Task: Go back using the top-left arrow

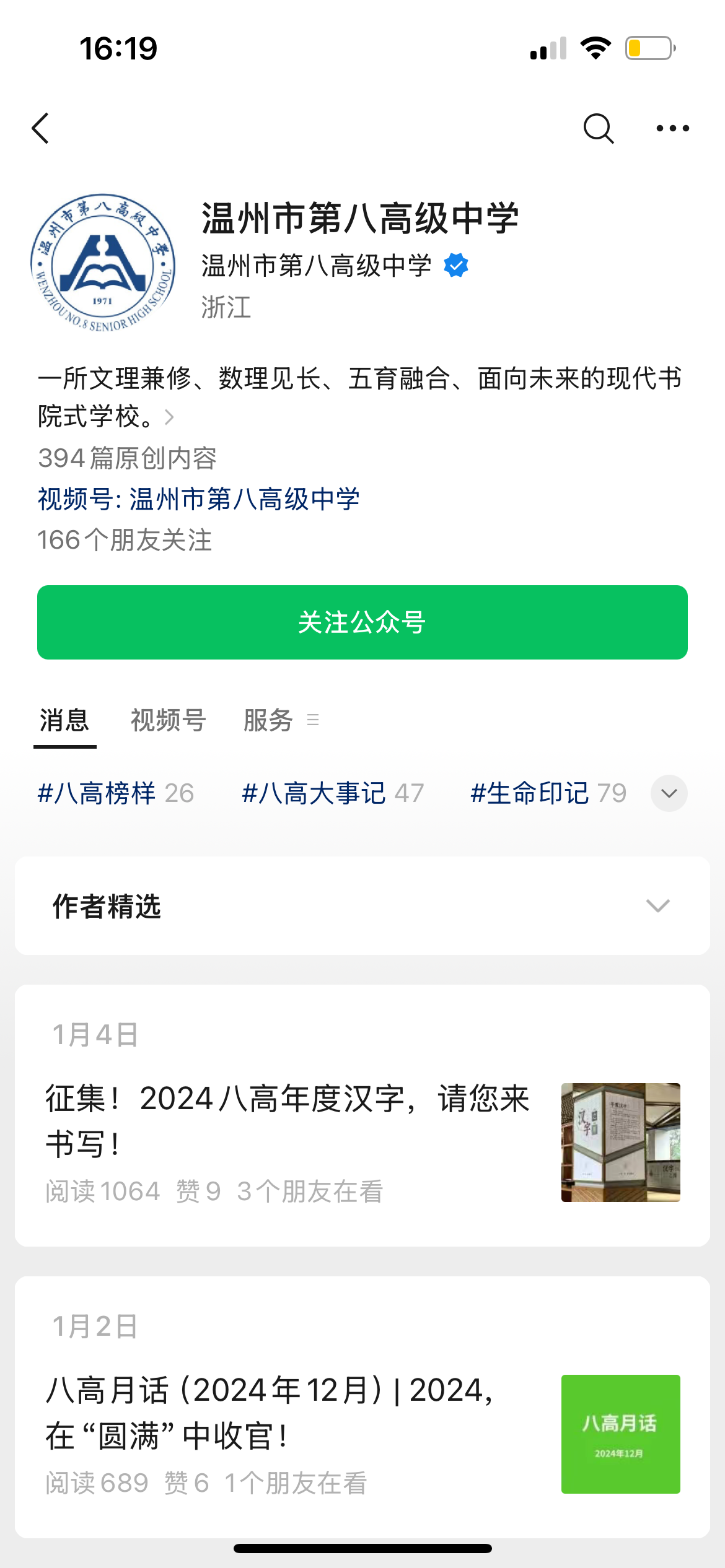Action: pyautogui.click(x=41, y=128)
